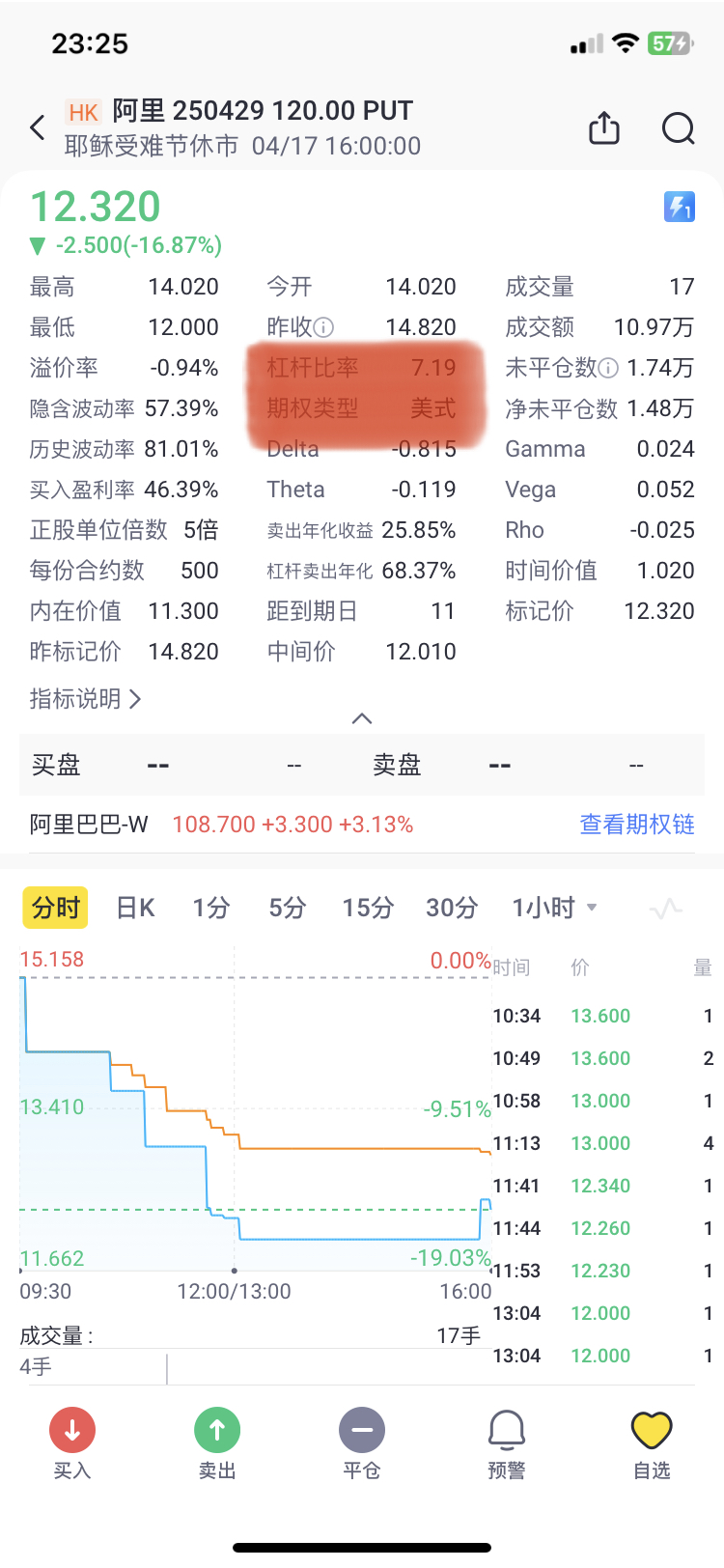Tap 买入 to buy this option
This screenshot has width=724, height=1568.
click(x=72, y=1443)
